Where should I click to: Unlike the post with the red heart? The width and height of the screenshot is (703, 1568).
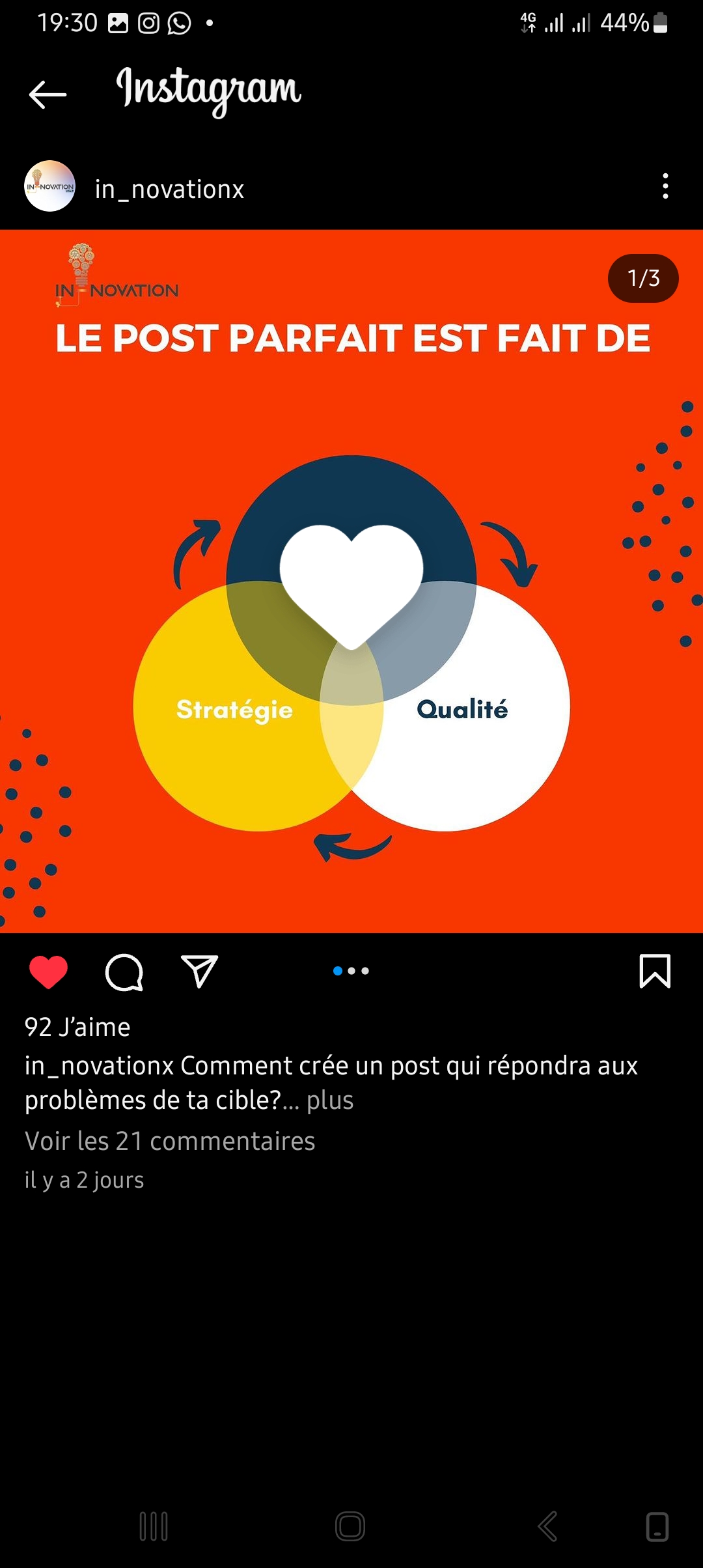49,972
